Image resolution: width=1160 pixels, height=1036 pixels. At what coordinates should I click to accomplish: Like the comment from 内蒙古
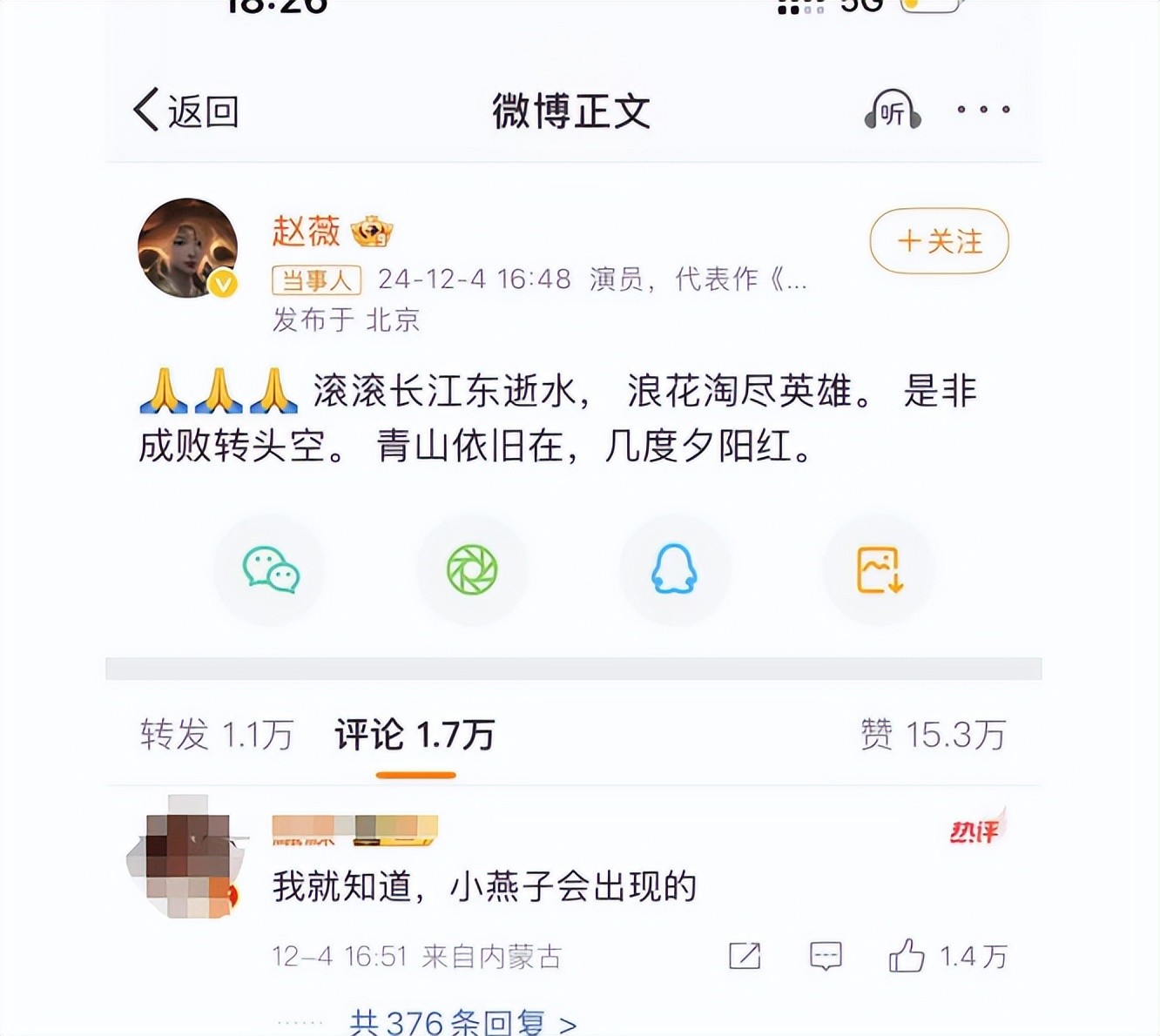click(x=907, y=956)
